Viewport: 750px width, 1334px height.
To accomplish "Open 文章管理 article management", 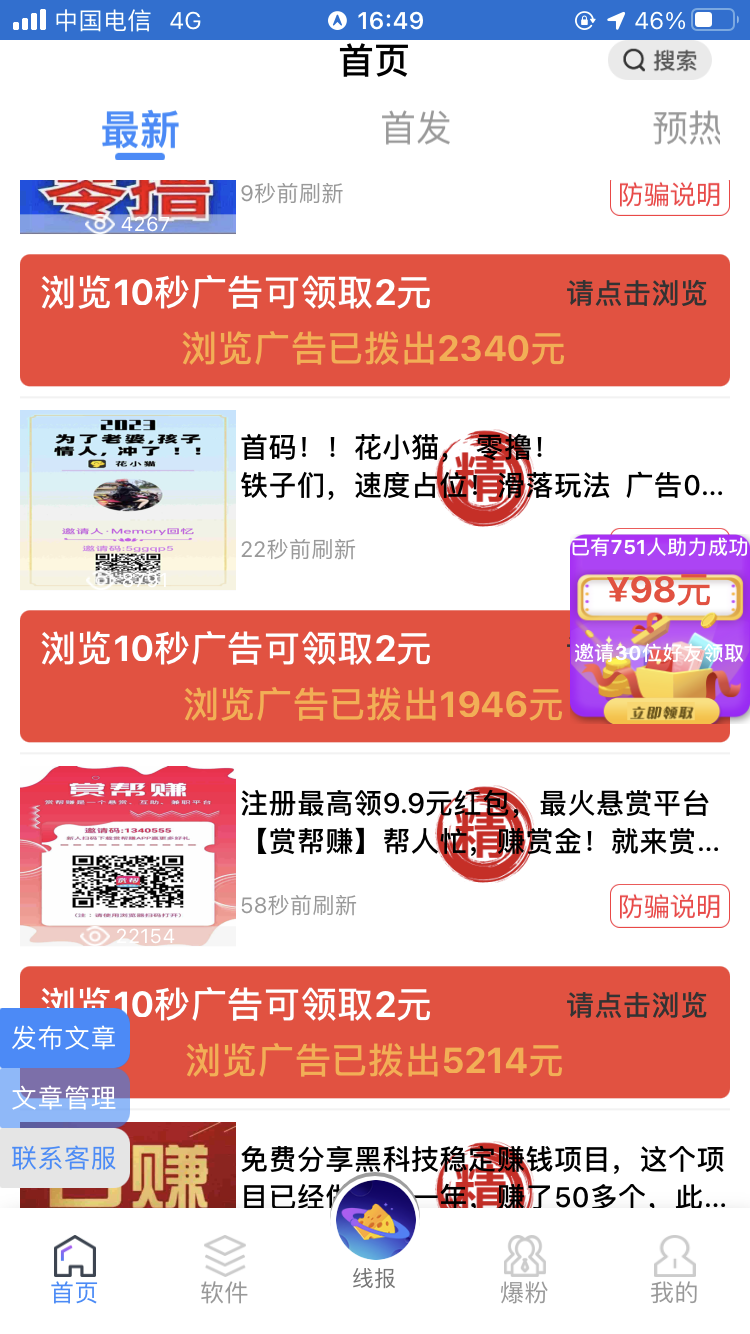I will (64, 1098).
